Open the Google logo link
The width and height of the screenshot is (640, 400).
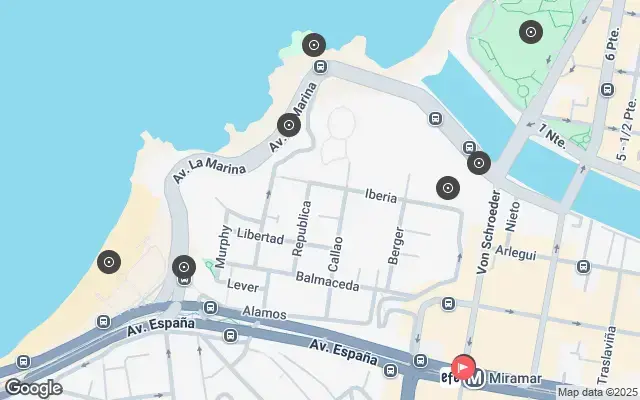point(32,388)
